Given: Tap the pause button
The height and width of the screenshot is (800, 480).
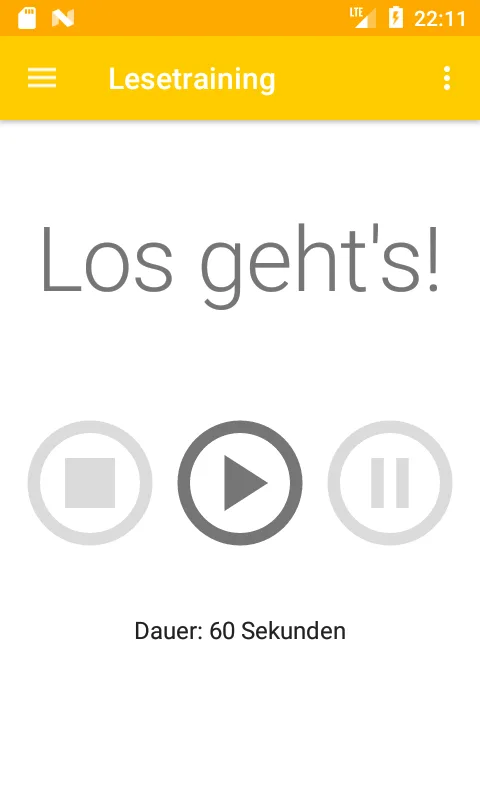Looking at the screenshot, I should (x=390, y=483).
